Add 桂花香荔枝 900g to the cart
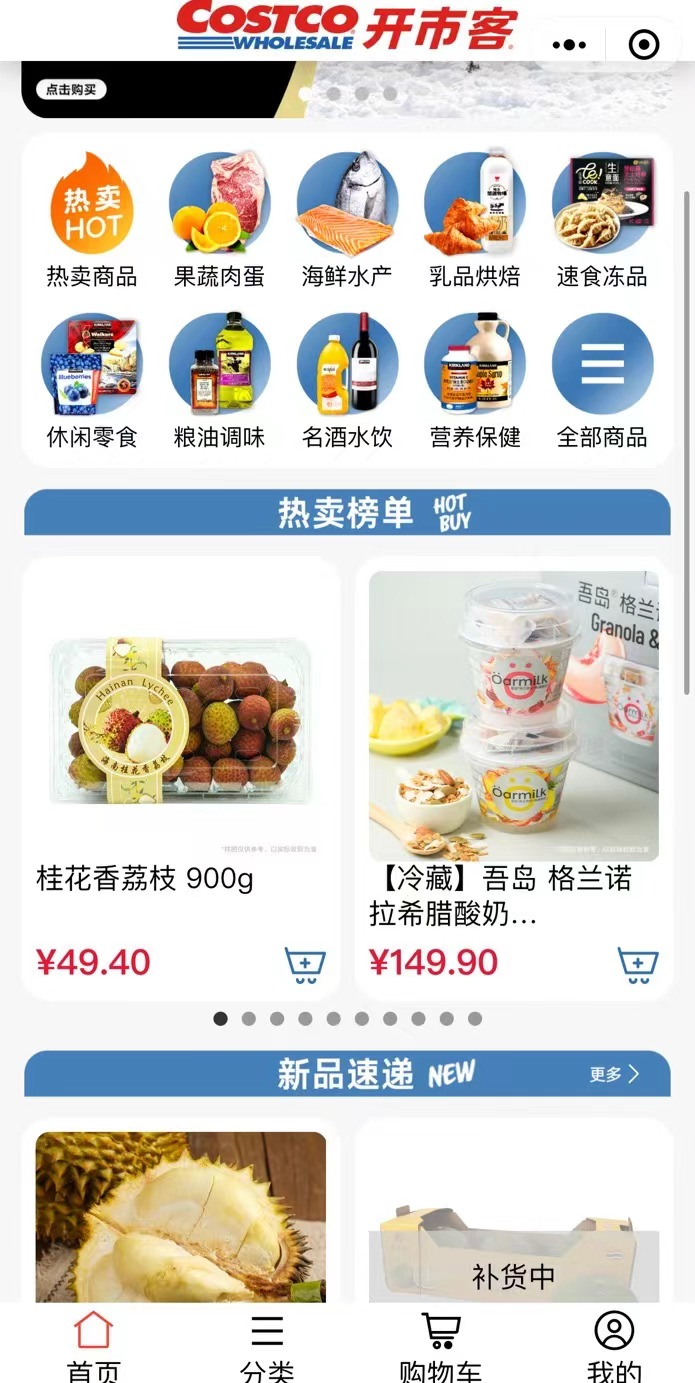Viewport: 695px width, 1383px height. [x=305, y=964]
